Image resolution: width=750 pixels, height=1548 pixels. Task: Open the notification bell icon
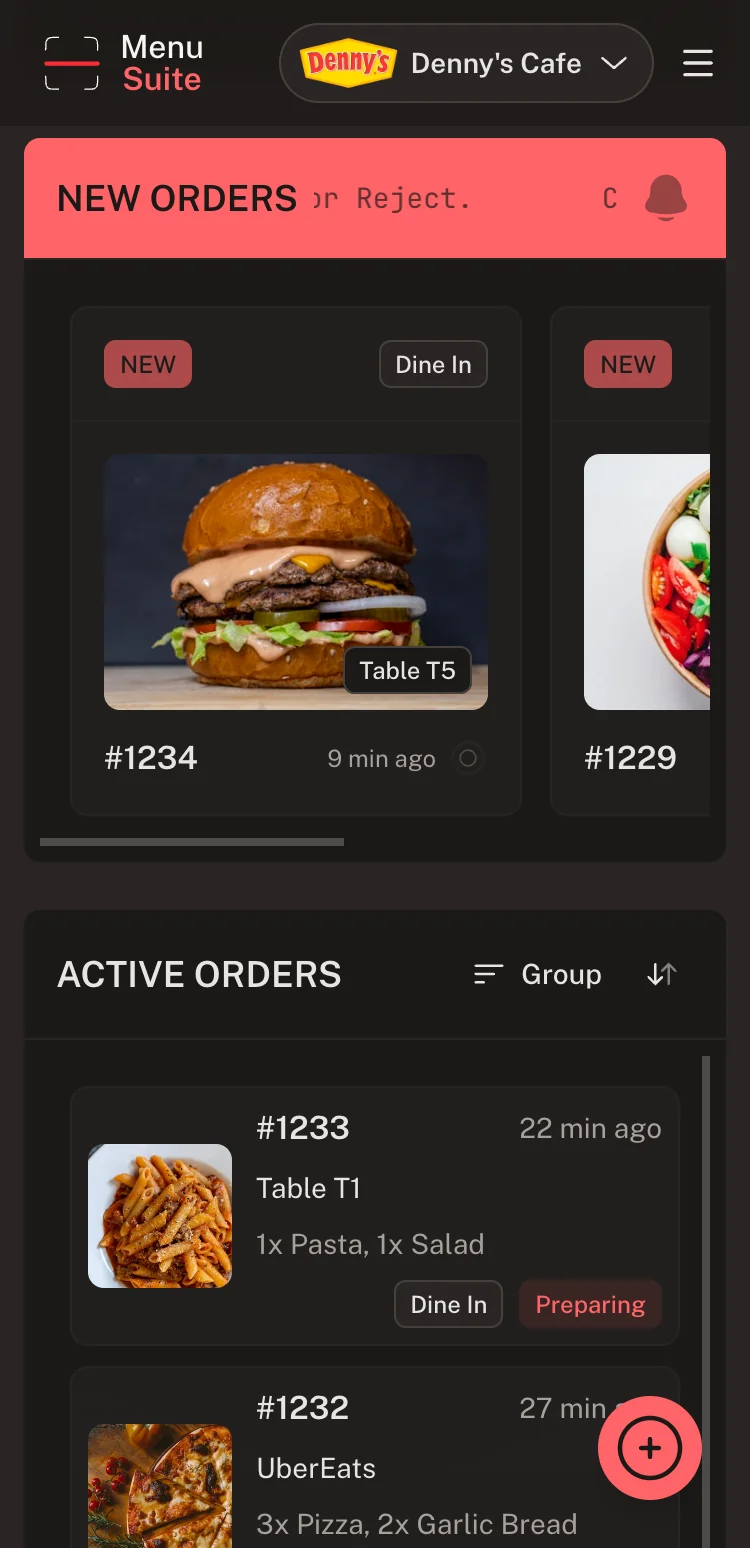(665, 198)
